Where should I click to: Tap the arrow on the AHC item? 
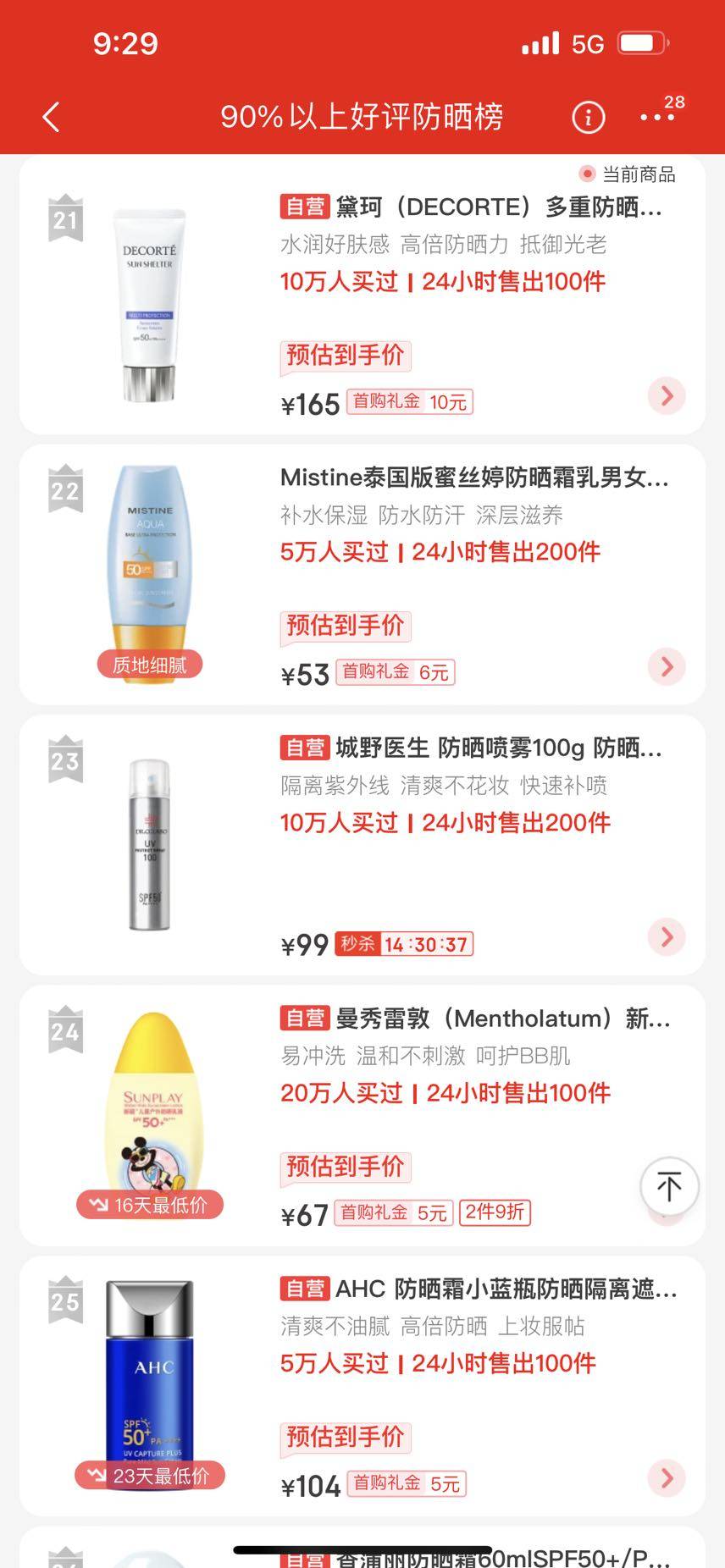click(667, 1478)
